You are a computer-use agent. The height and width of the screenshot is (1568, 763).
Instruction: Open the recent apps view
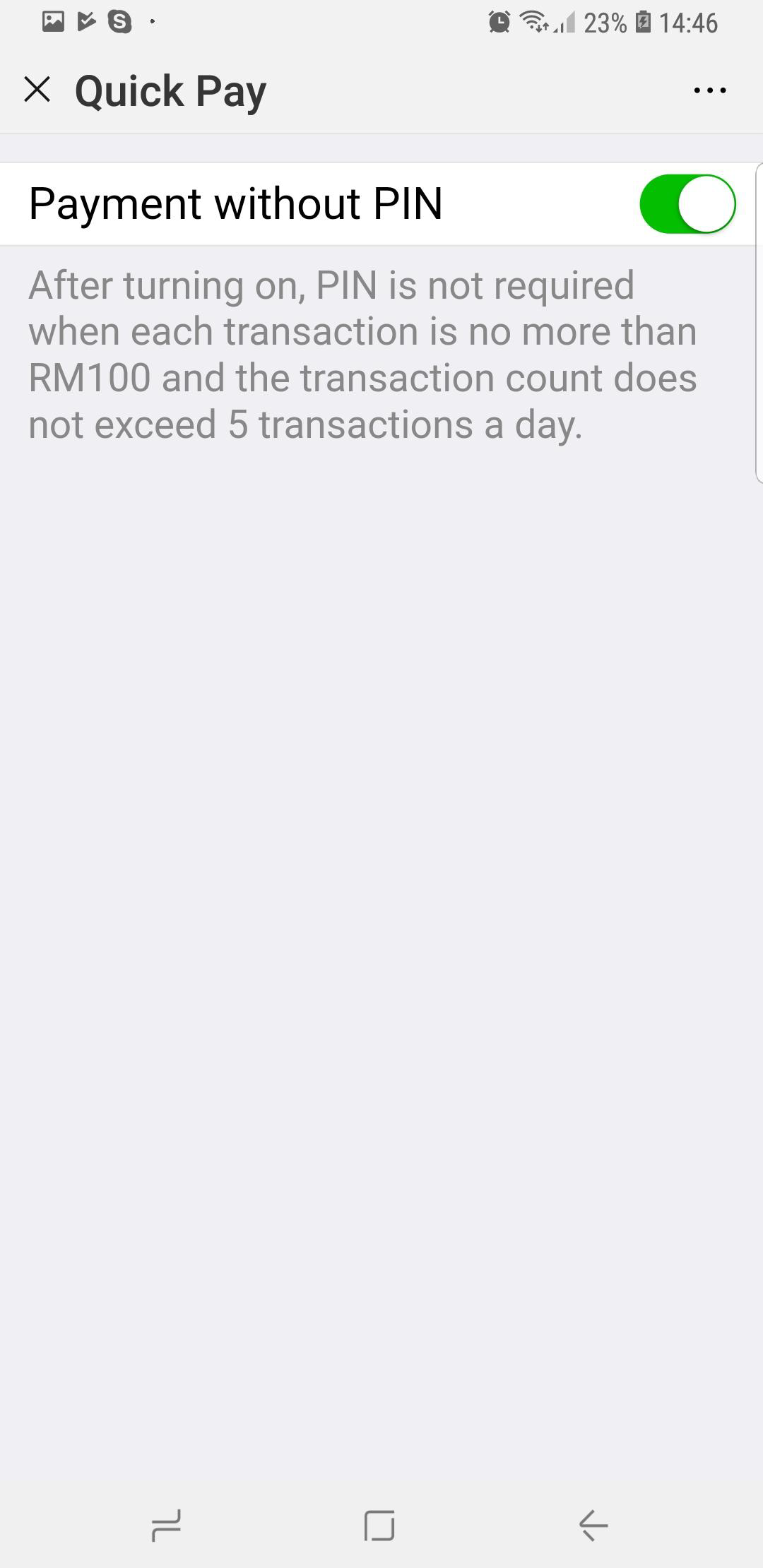[167, 1526]
